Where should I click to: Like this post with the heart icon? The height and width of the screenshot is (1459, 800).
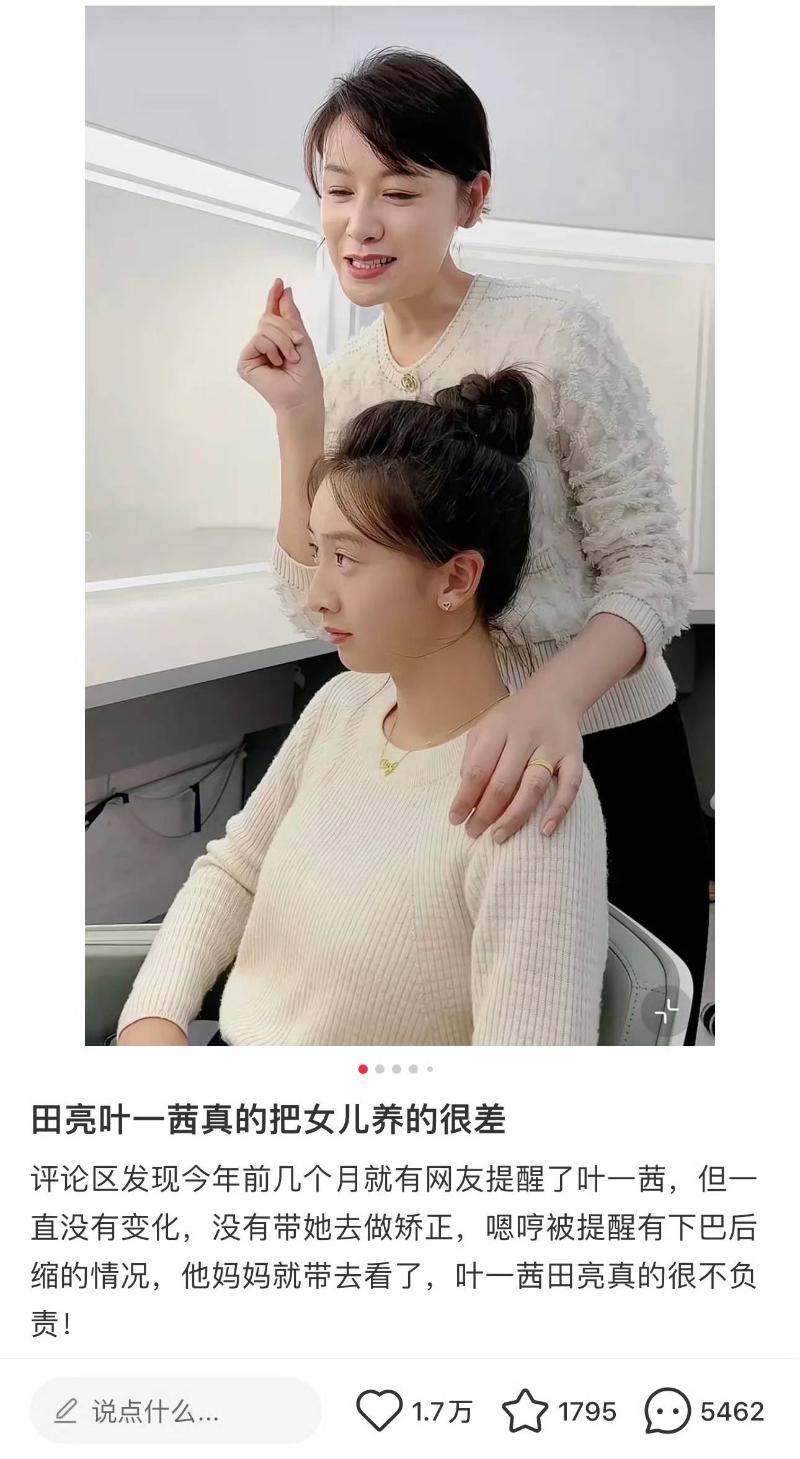pos(380,1411)
